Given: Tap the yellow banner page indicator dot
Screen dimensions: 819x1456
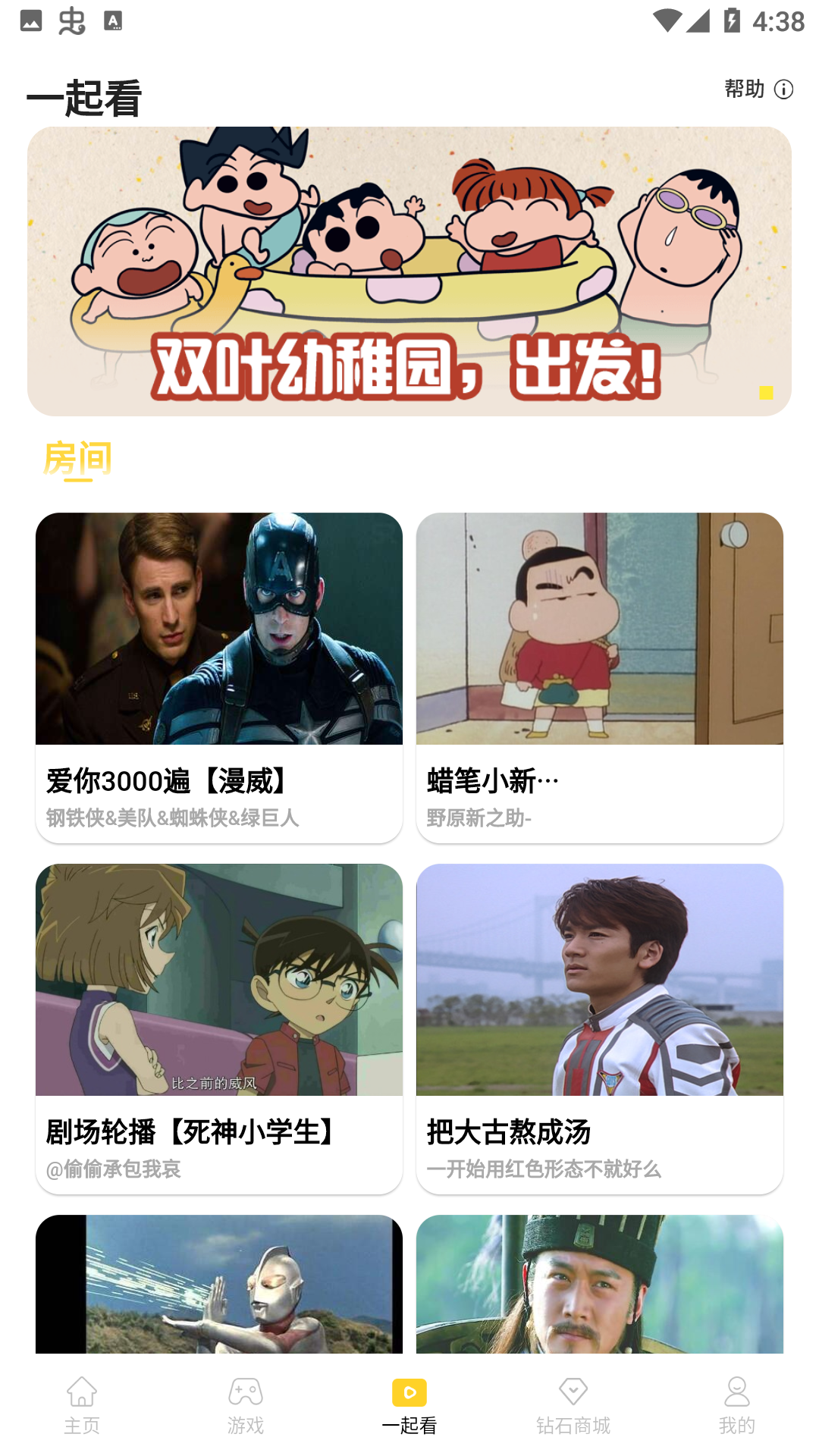Looking at the screenshot, I should tap(766, 393).
